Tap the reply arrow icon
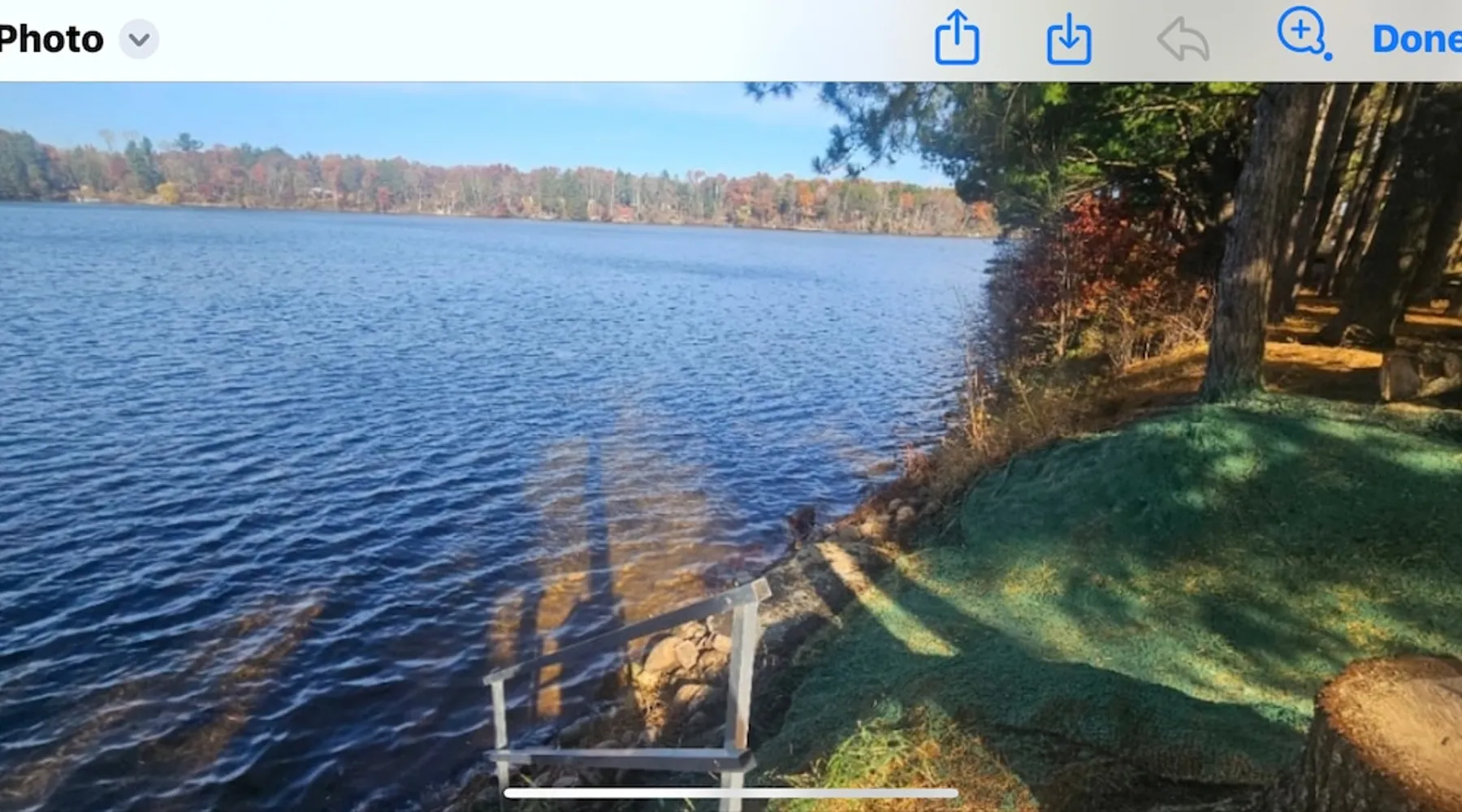 click(x=1183, y=40)
